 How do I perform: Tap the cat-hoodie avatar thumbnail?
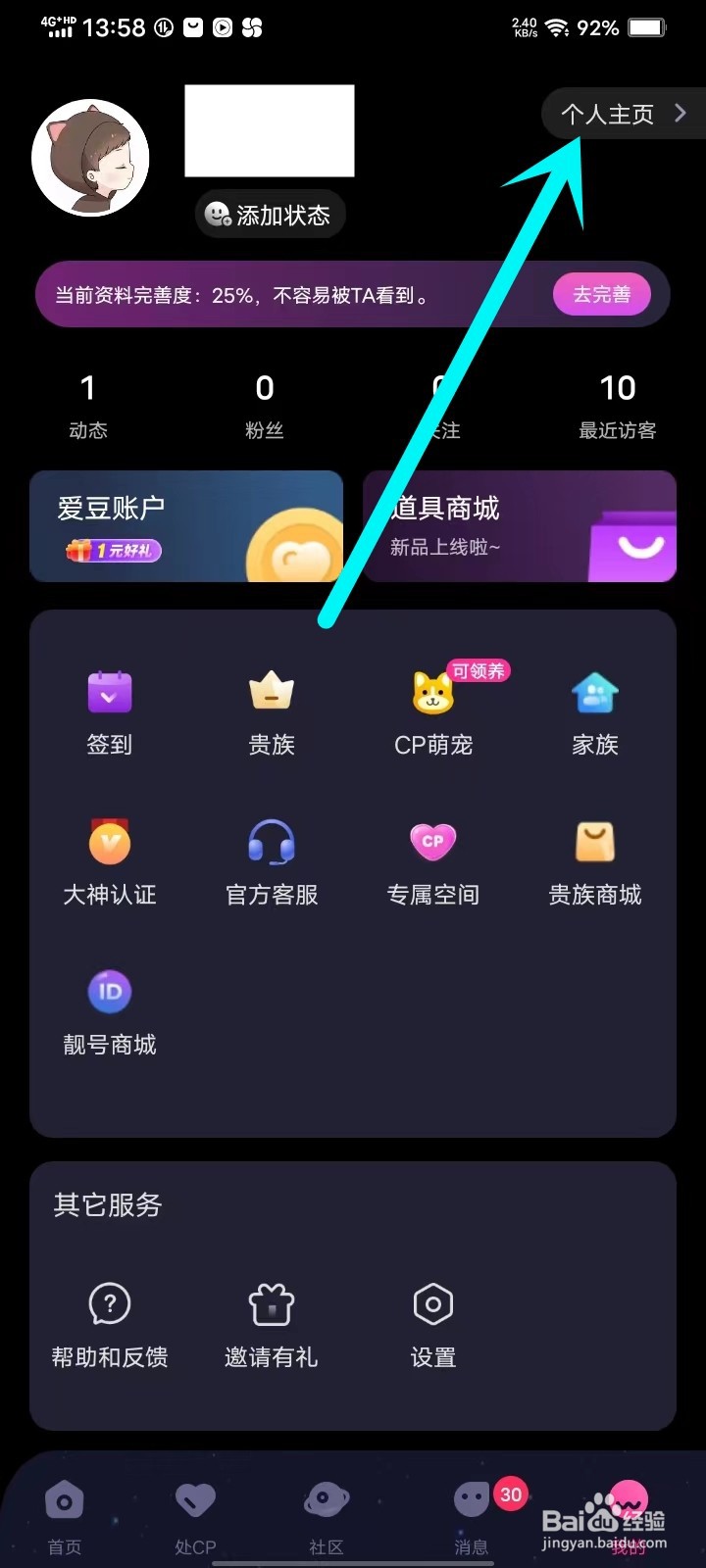(x=90, y=157)
